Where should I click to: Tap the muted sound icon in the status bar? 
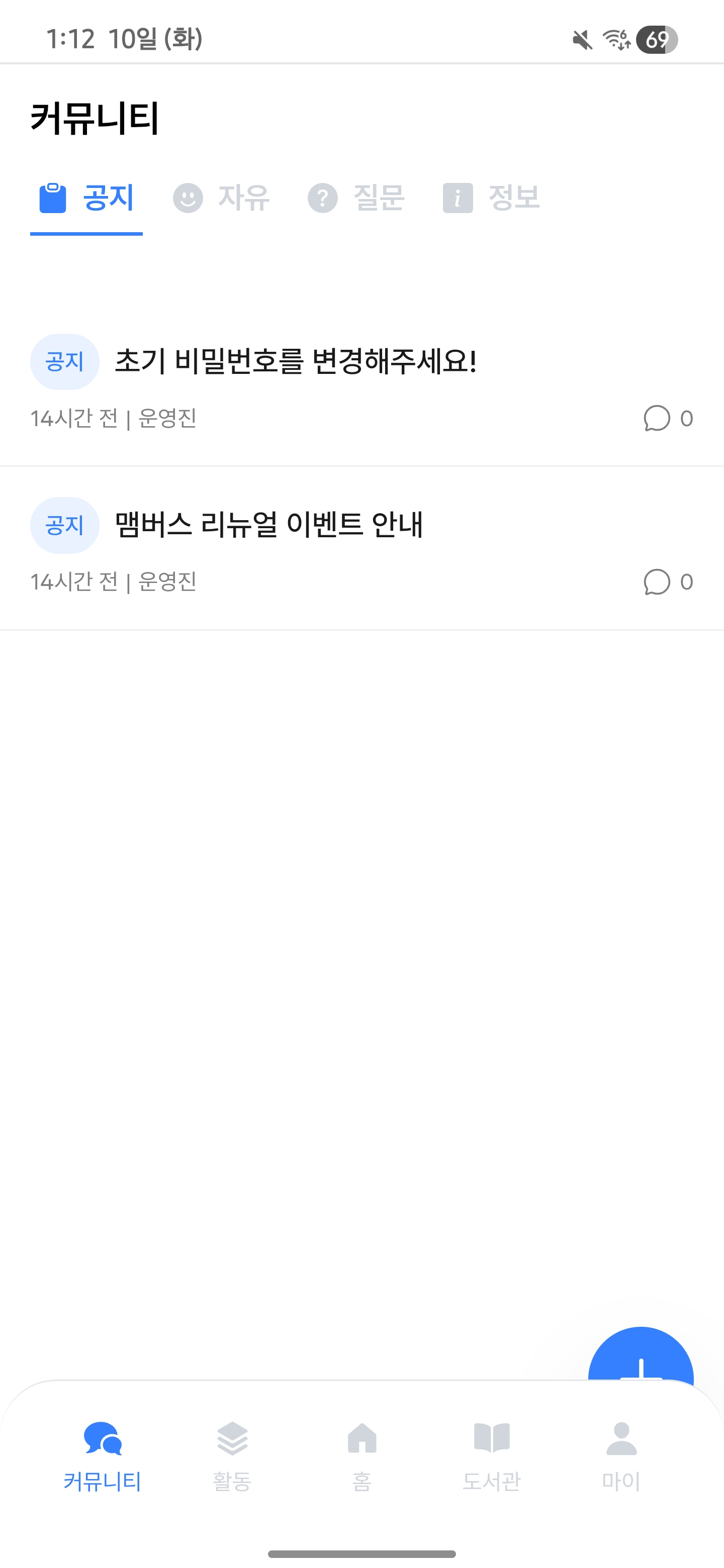coord(582,40)
